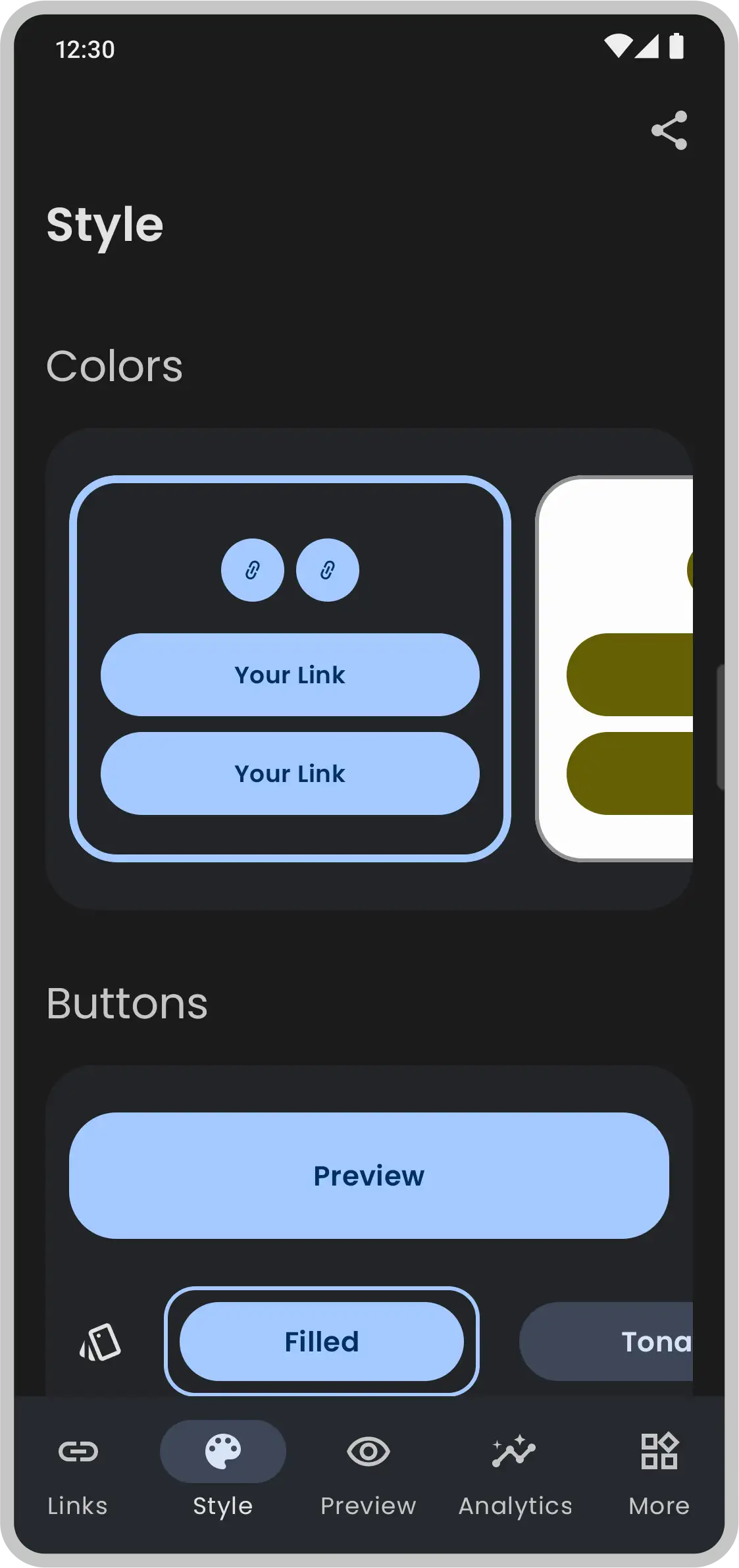Tap the share icon
The width and height of the screenshot is (739, 1568).
point(669,130)
